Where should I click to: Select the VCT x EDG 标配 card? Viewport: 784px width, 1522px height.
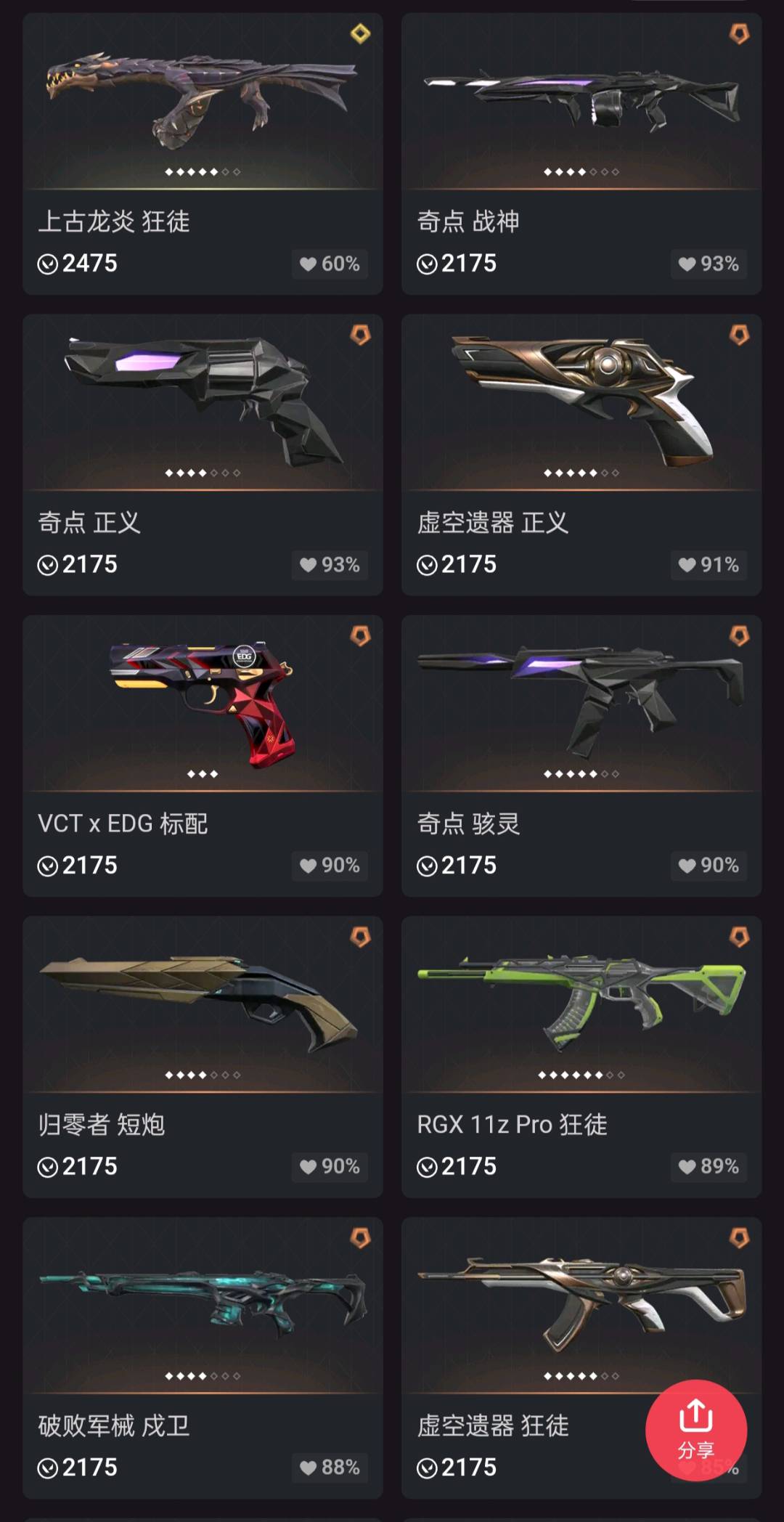[x=203, y=756]
